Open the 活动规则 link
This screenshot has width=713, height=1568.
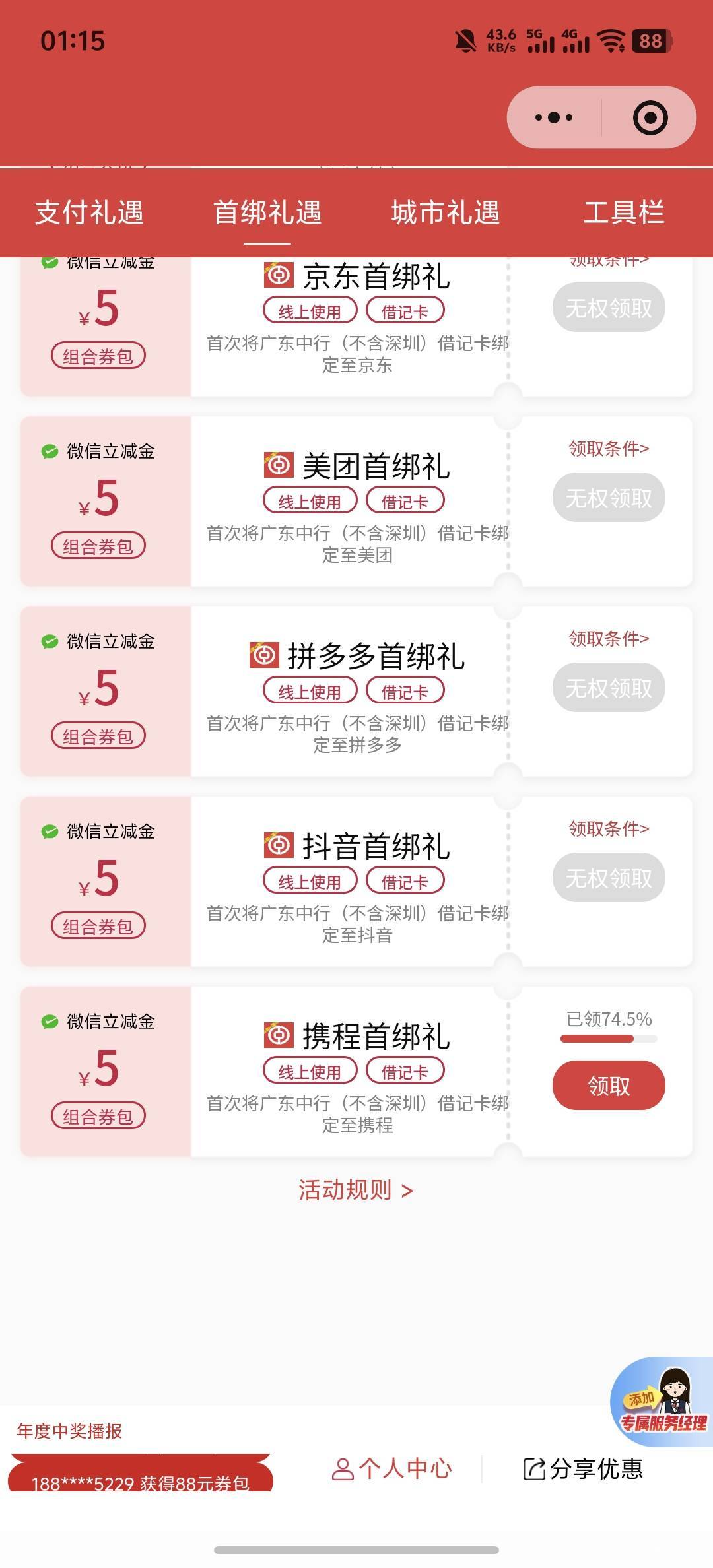355,1191
